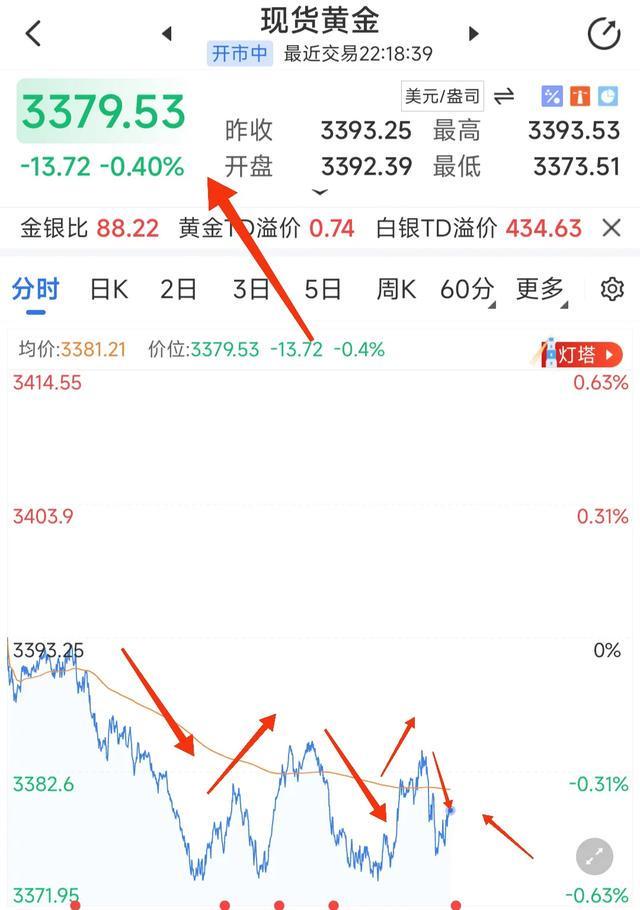640x910 pixels.
Task: Change the 美元/盎司 price unit
Action: 443,97
